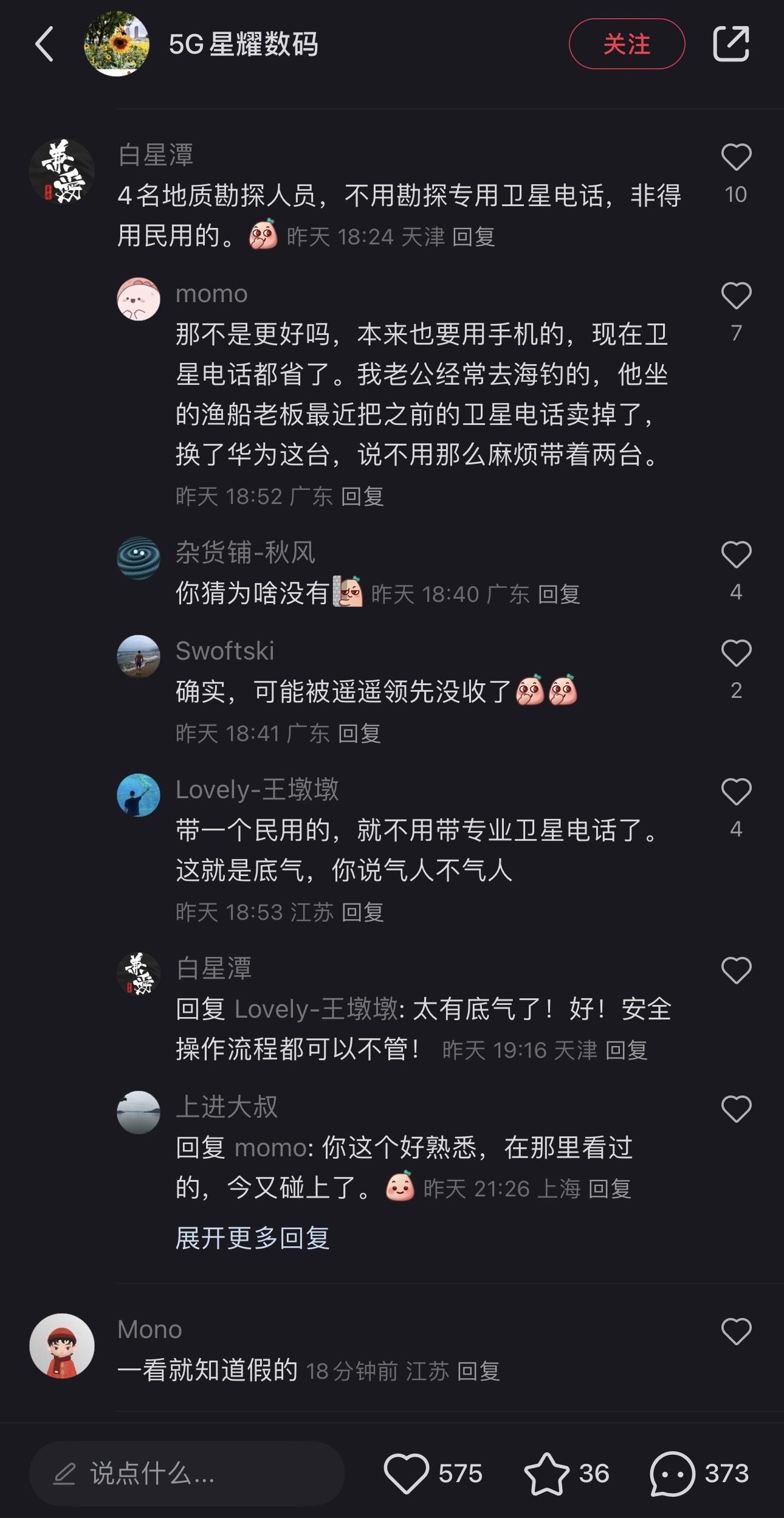
Task: Like momo's reply about 卫星电话
Action: (736, 296)
